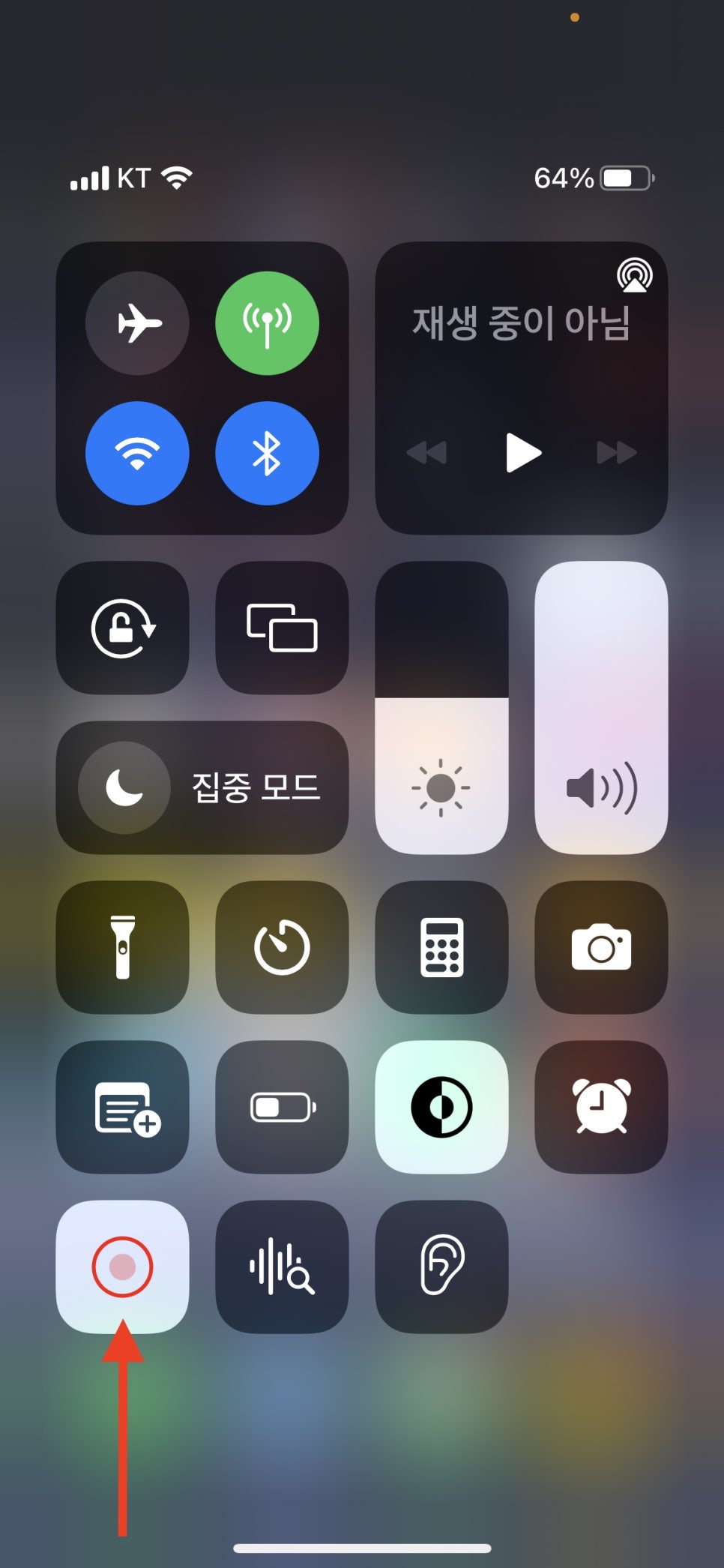The width and height of the screenshot is (724, 1568).
Task: Turn off Bluetooth
Action: point(267,453)
